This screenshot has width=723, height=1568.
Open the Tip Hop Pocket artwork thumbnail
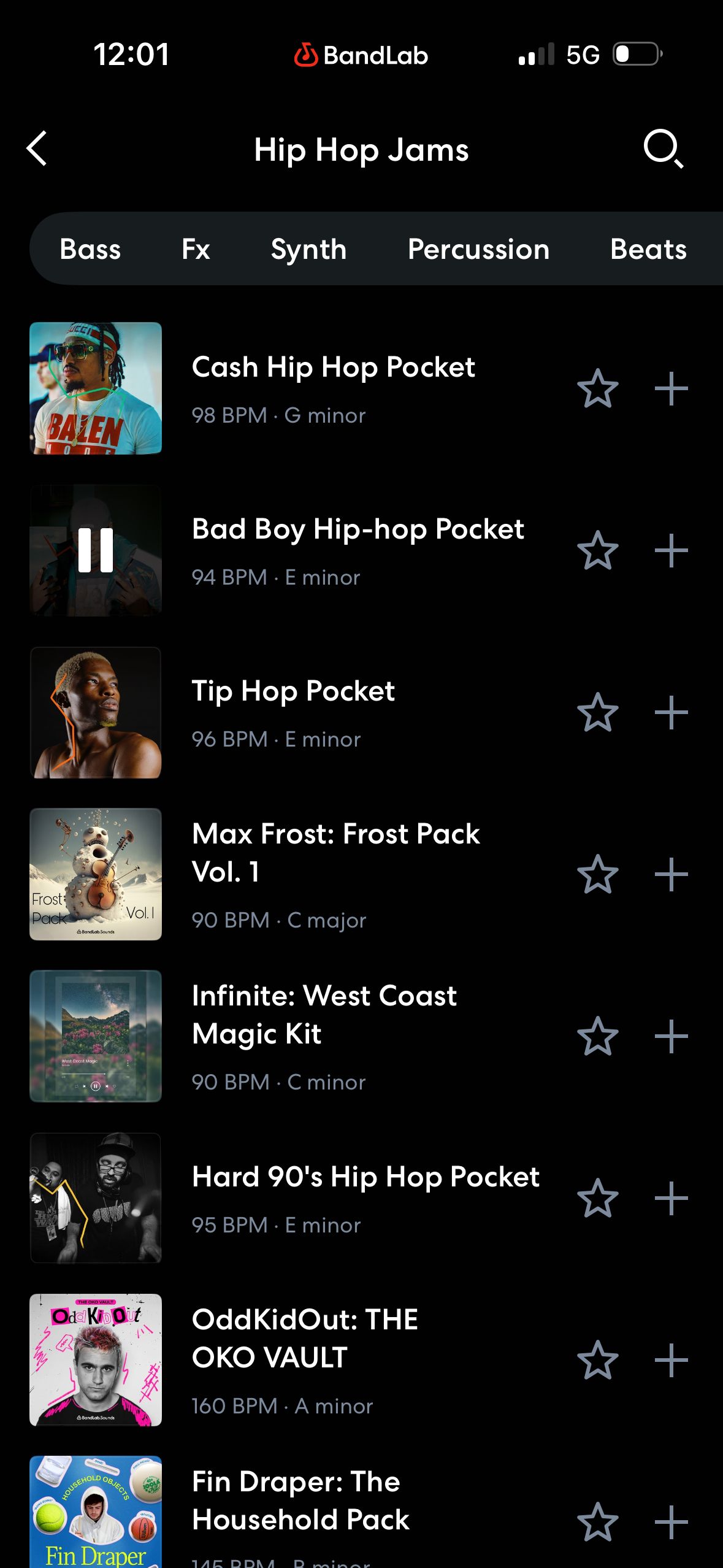(96, 712)
